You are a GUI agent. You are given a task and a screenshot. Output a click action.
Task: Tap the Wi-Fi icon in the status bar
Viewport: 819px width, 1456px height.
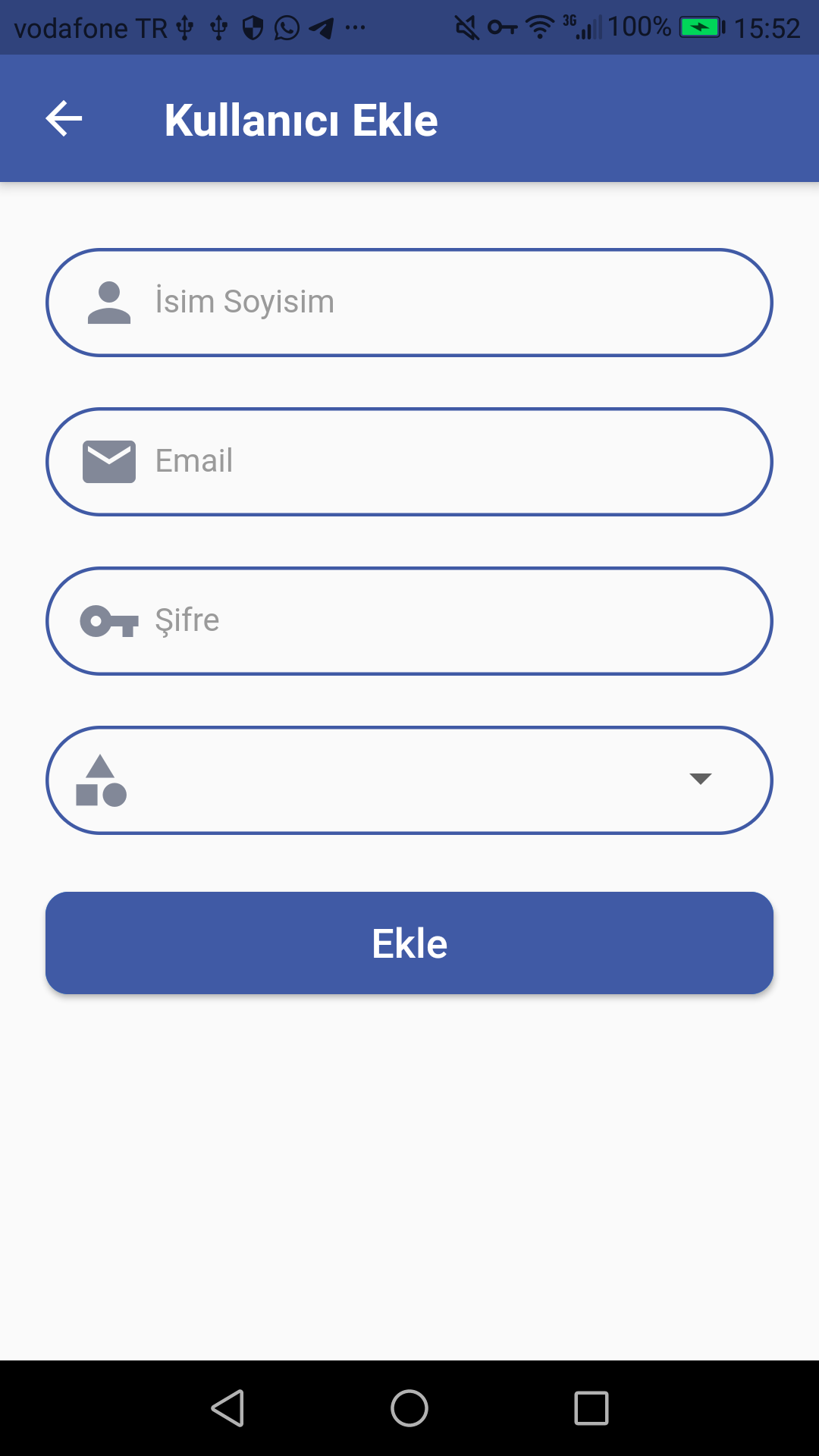click(538, 27)
